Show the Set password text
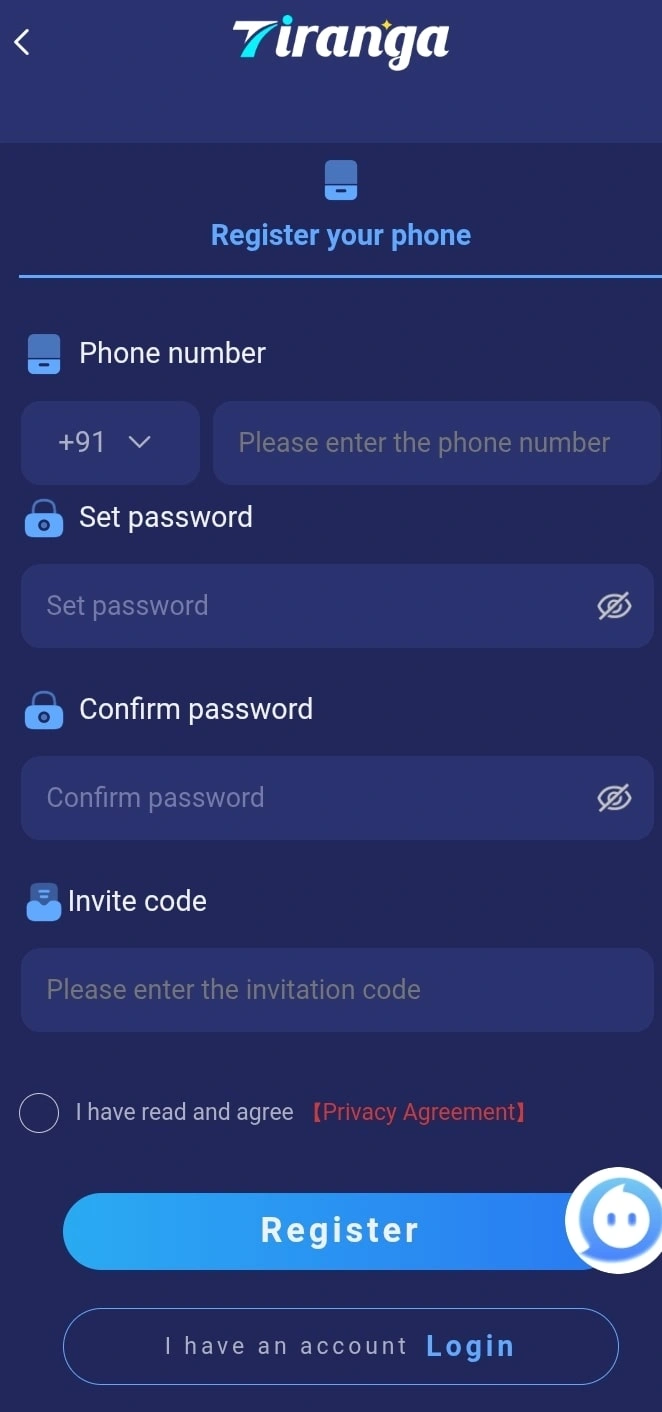Image resolution: width=662 pixels, height=1412 pixels. [614, 605]
